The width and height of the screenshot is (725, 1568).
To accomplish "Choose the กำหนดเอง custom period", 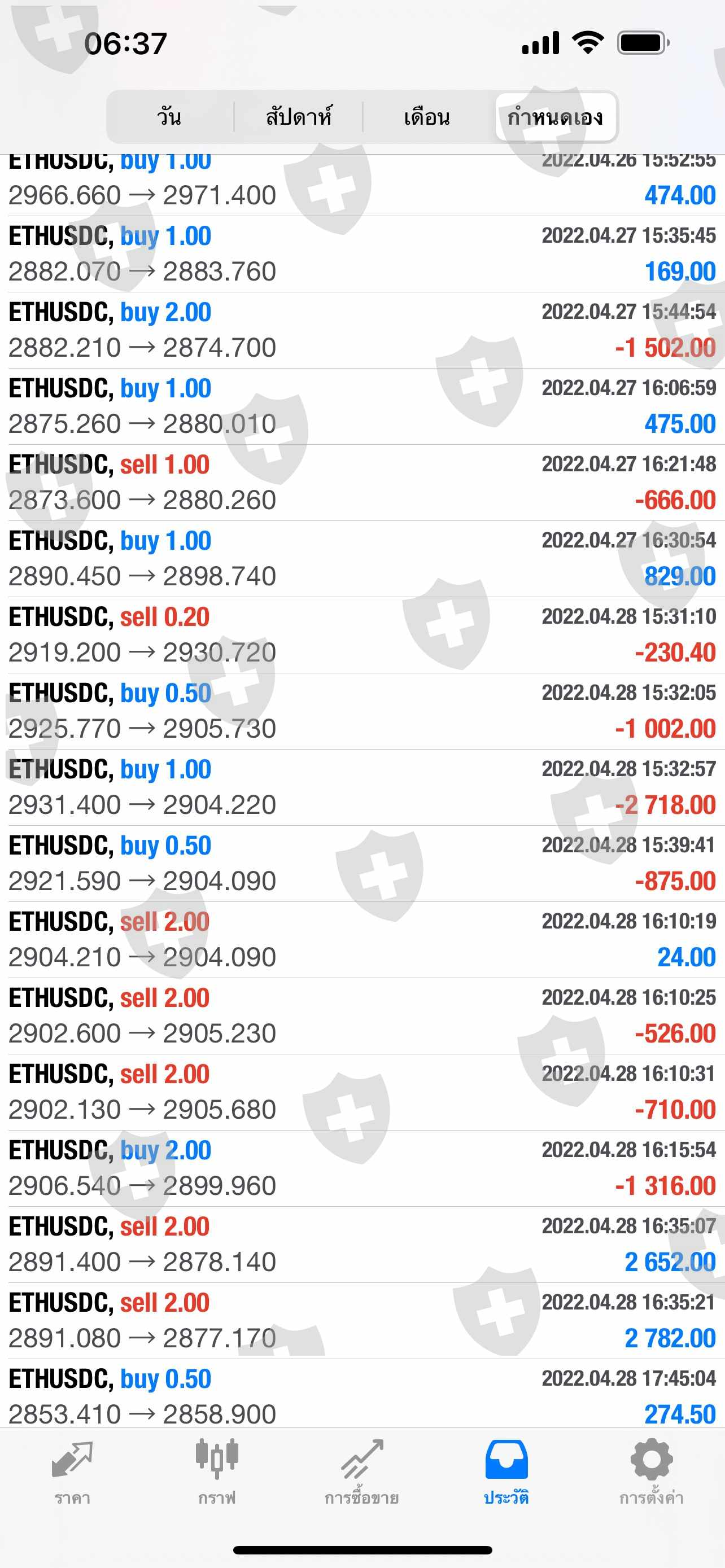I will 555,116.
